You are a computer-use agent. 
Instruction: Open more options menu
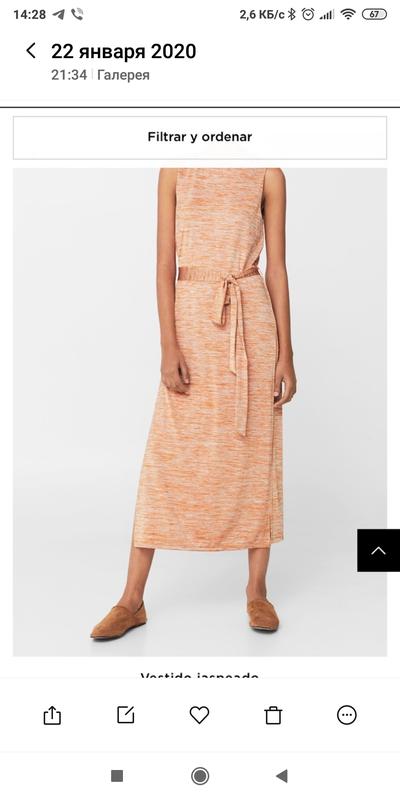pos(347,715)
